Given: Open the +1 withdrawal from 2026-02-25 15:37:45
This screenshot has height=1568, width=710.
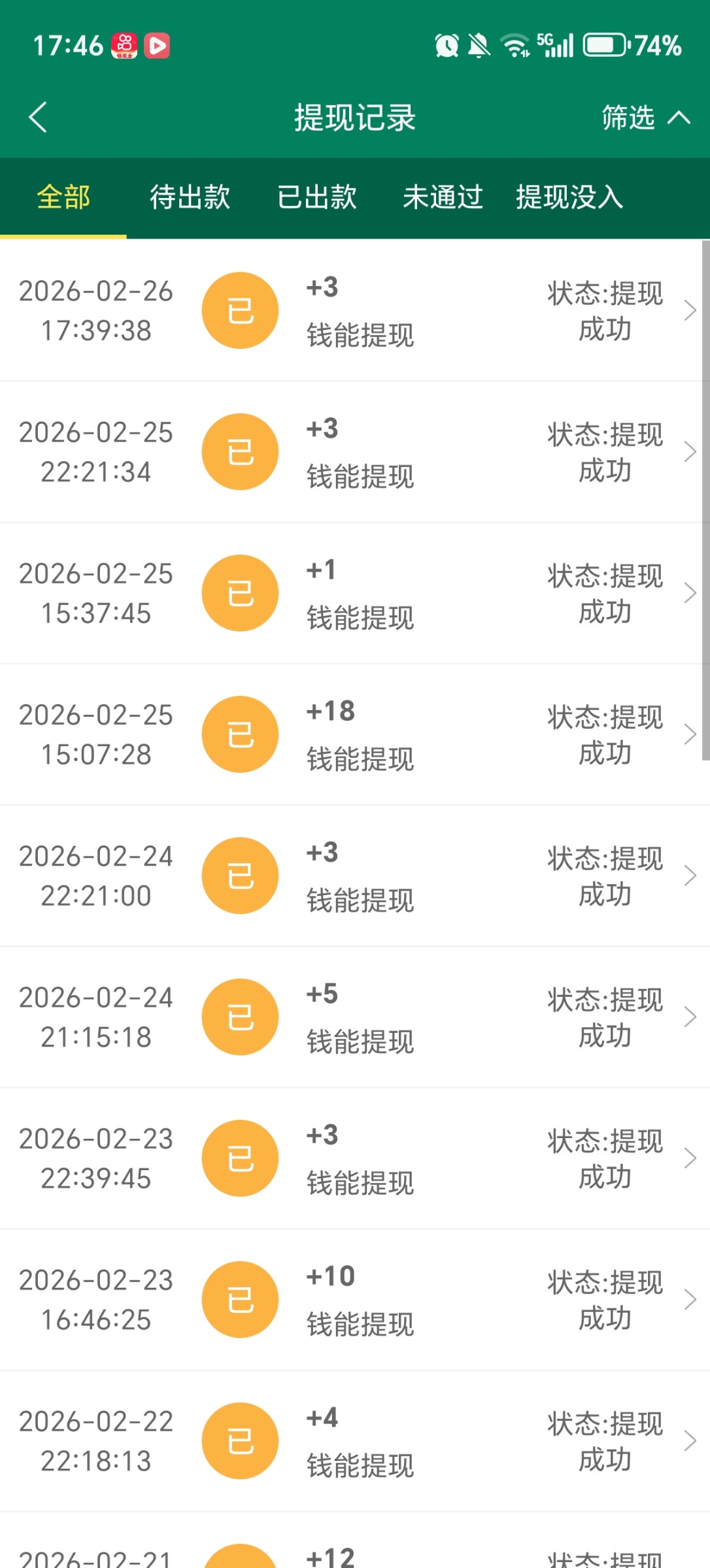Looking at the screenshot, I should 355,593.
